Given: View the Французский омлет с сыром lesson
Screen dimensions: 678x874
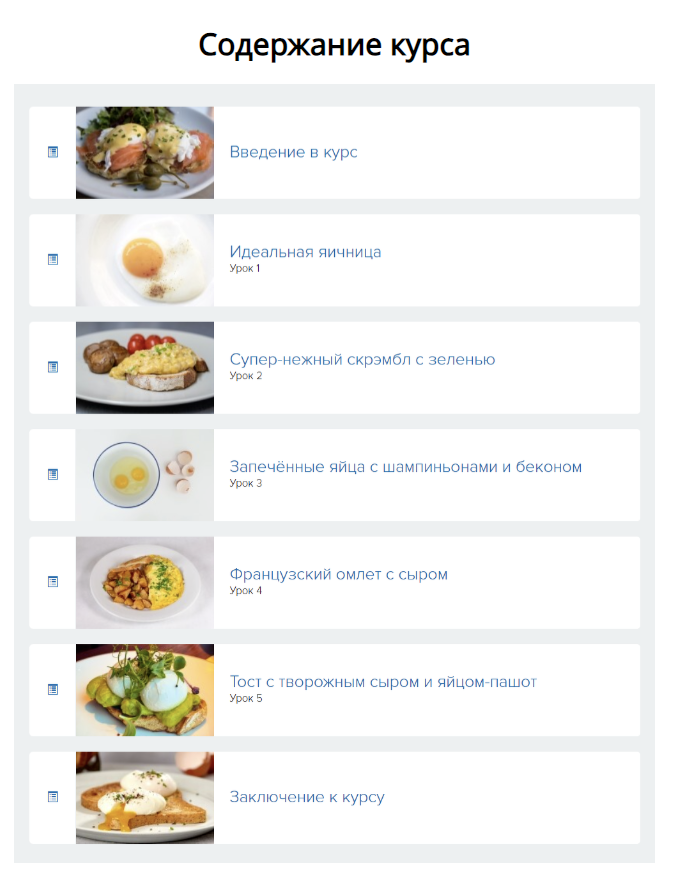Looking at the screenshot, I should coord(338,575).
